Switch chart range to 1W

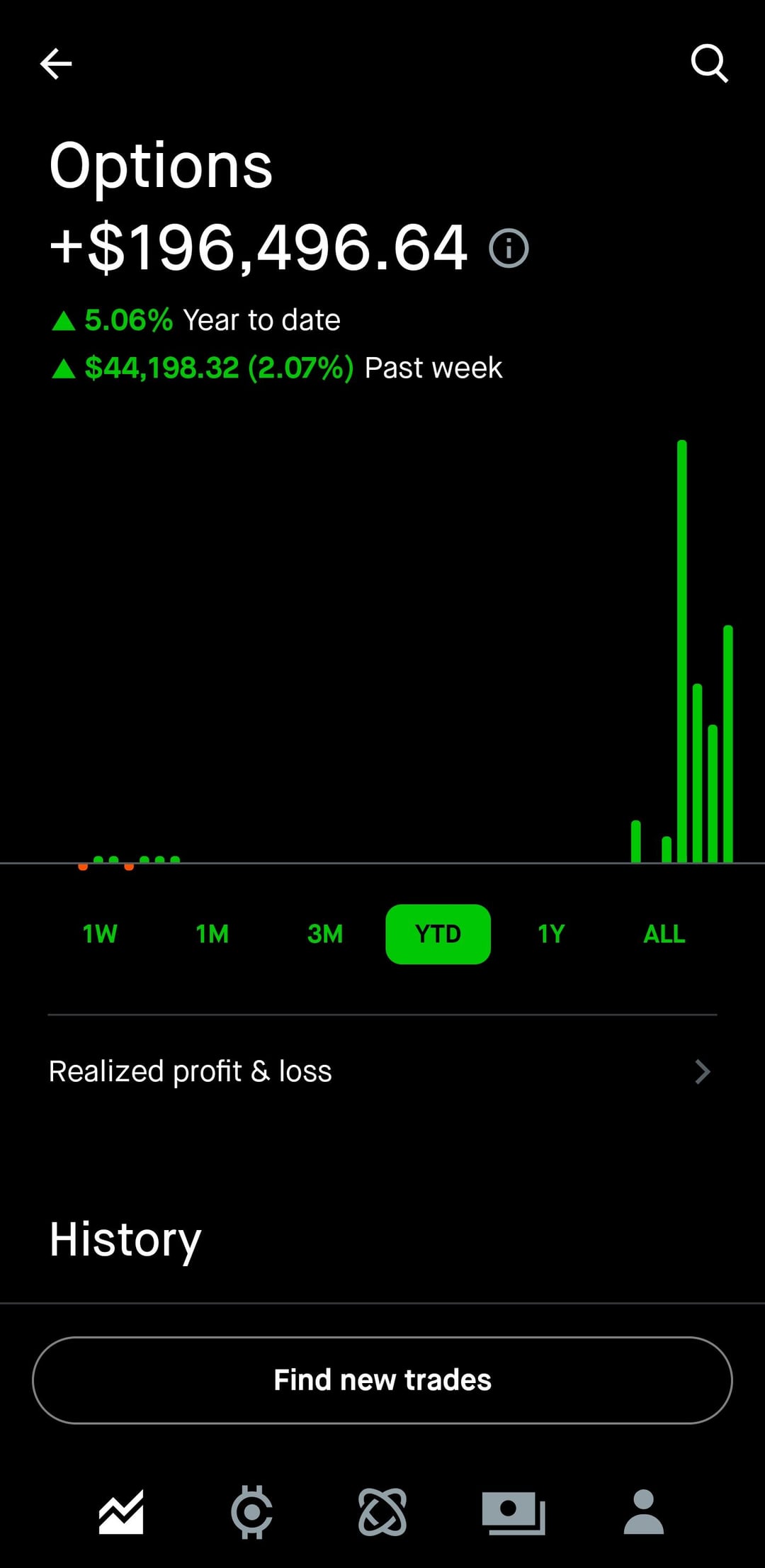point(100,934)
